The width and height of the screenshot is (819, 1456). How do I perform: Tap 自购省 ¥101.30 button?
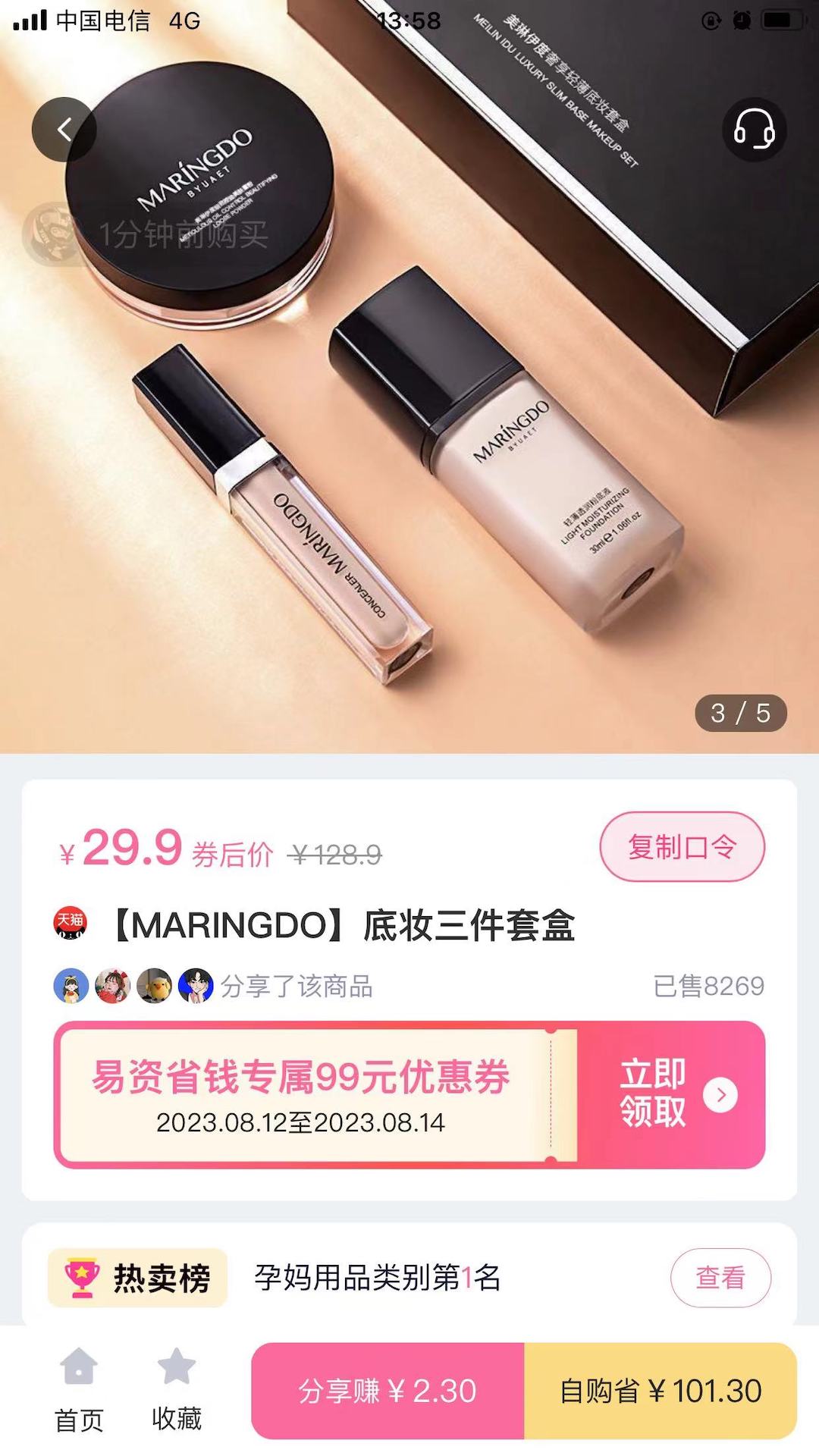pos(661,1392)
